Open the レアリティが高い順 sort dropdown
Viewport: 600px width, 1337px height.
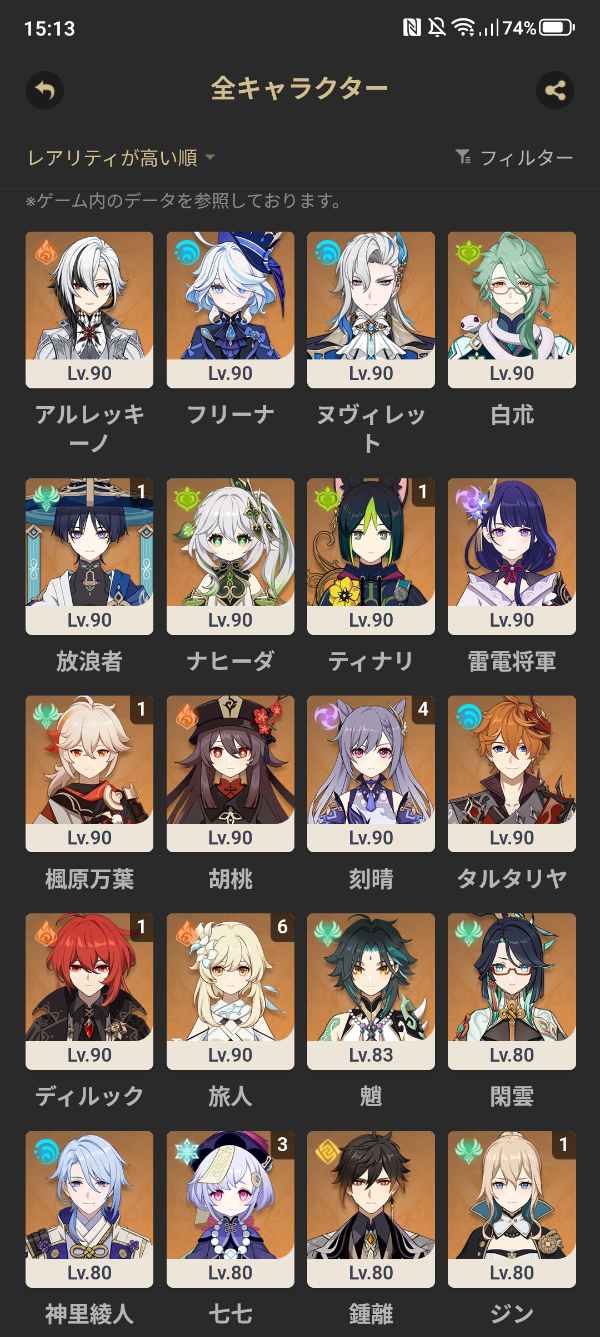tap(121, 157)
